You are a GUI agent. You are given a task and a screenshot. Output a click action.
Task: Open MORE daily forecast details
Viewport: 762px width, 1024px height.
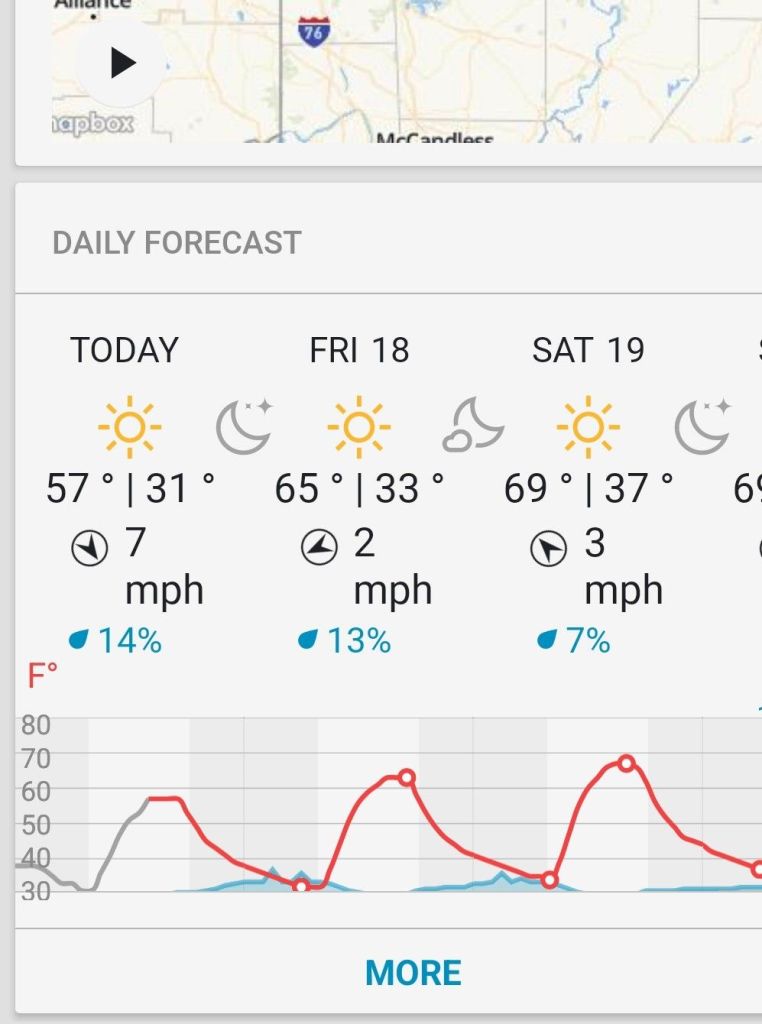point(413,972)
